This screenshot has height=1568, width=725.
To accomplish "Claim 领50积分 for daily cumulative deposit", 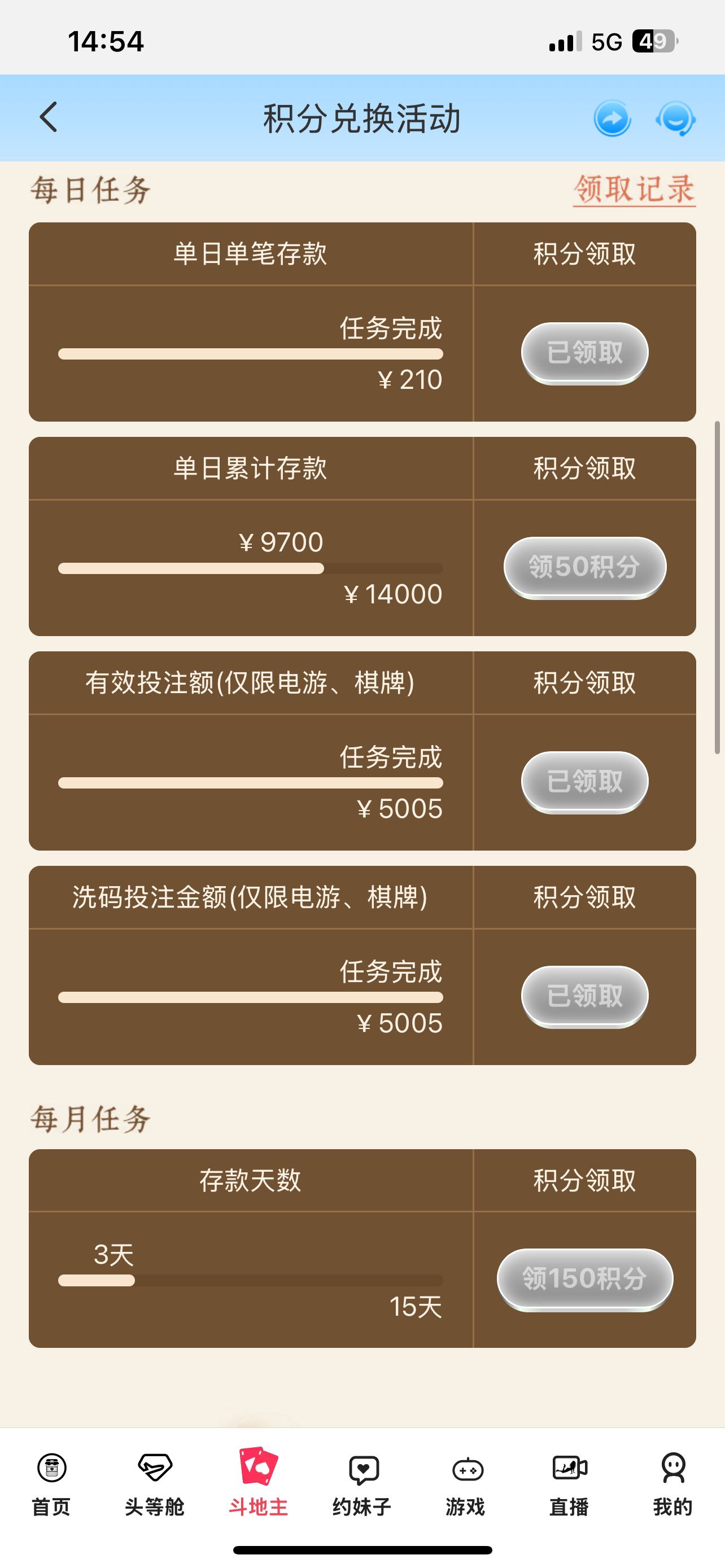I will [584, 566].
